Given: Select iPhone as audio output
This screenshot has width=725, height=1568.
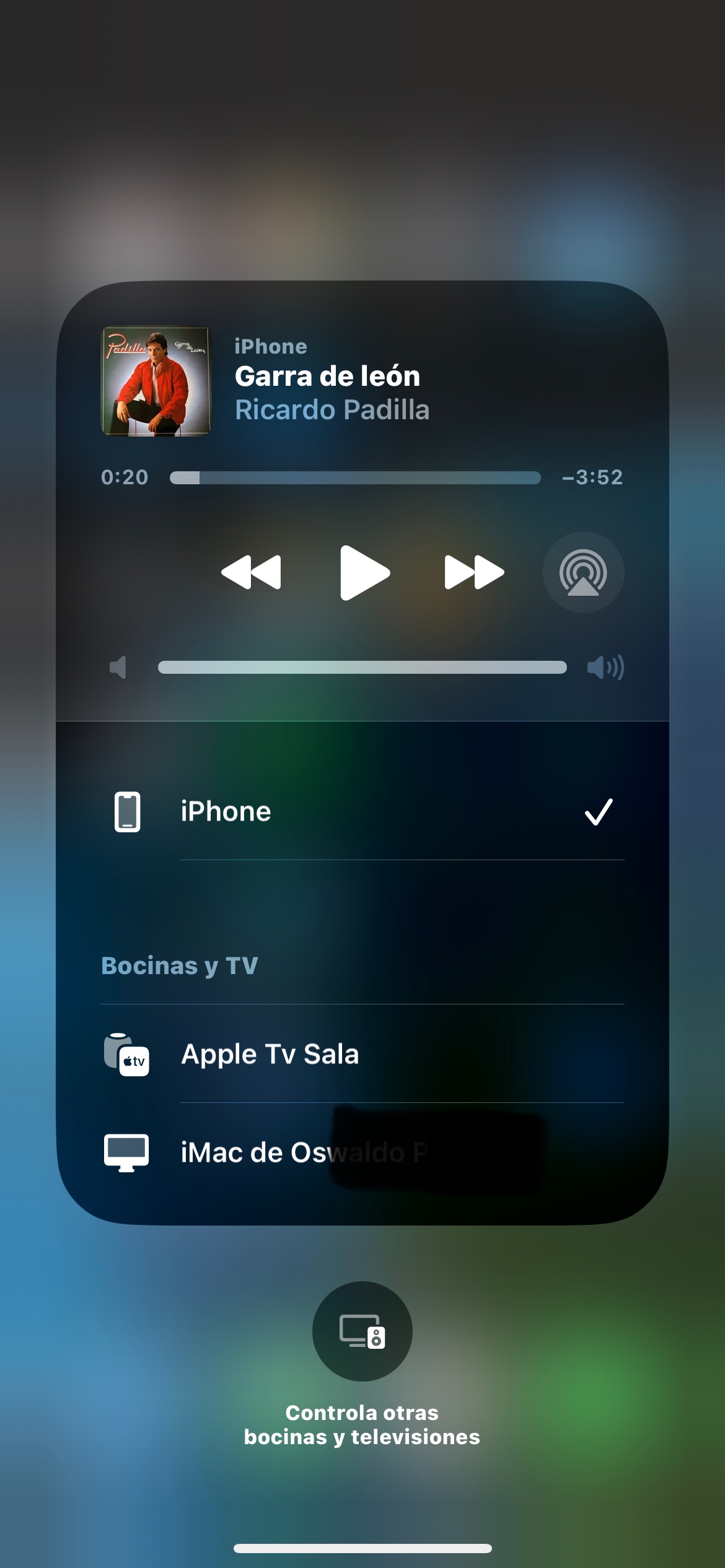Looking at the screenshot, I should click(362, 811).
